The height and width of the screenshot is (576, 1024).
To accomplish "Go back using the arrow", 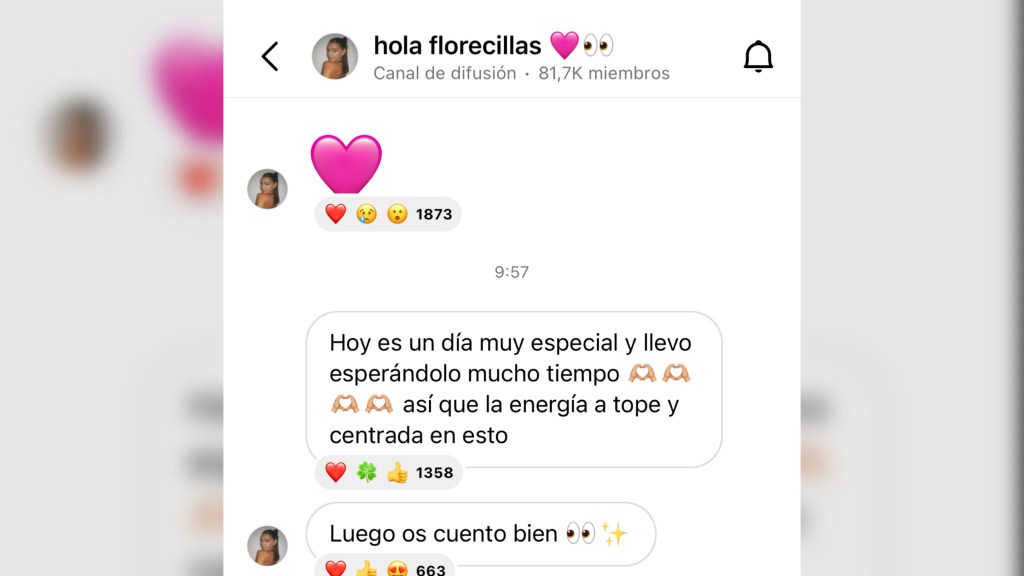I will click(270, 56).
